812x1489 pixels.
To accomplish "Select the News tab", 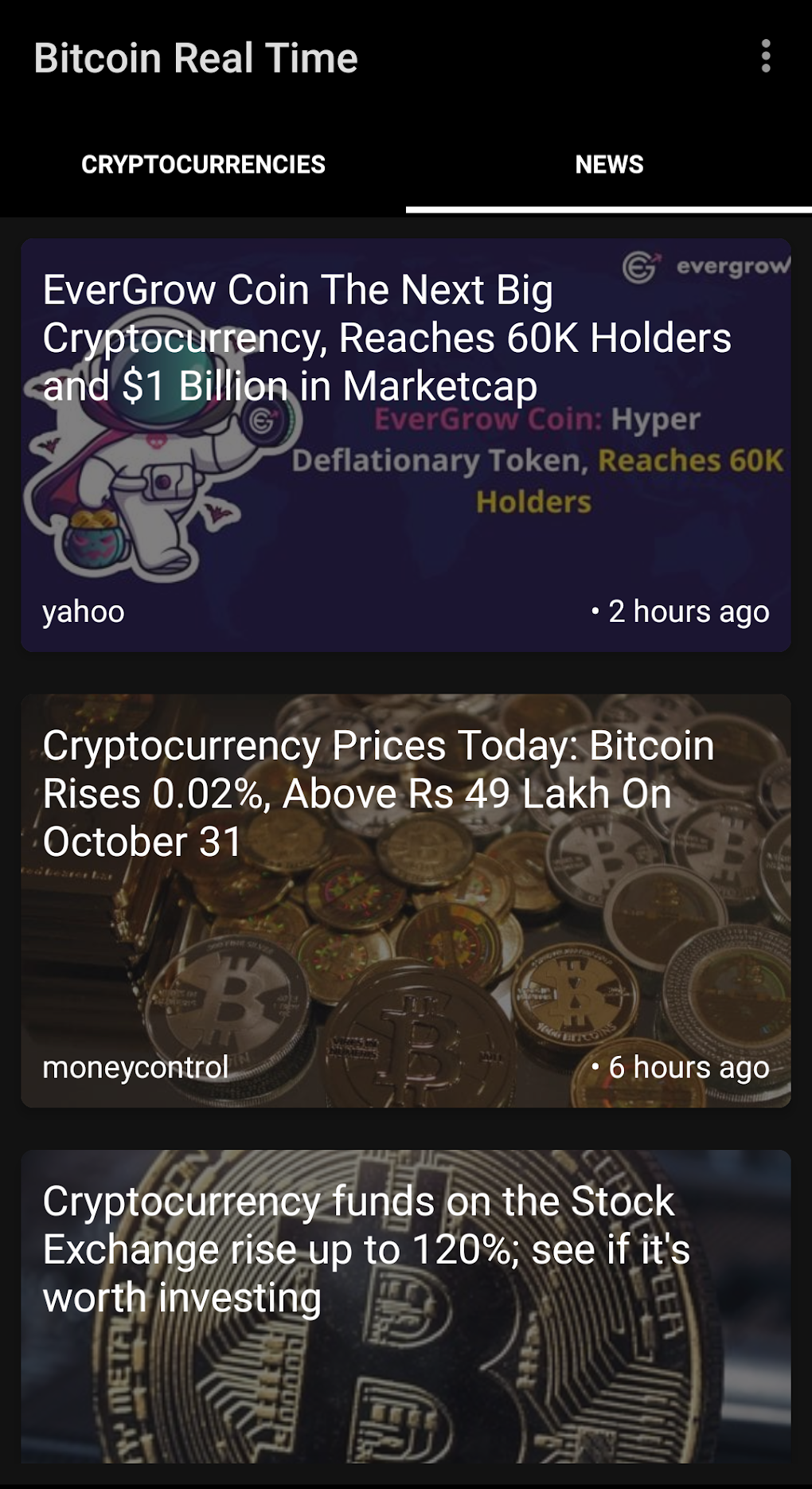I will pyautogui.click(x=609, y=165).
